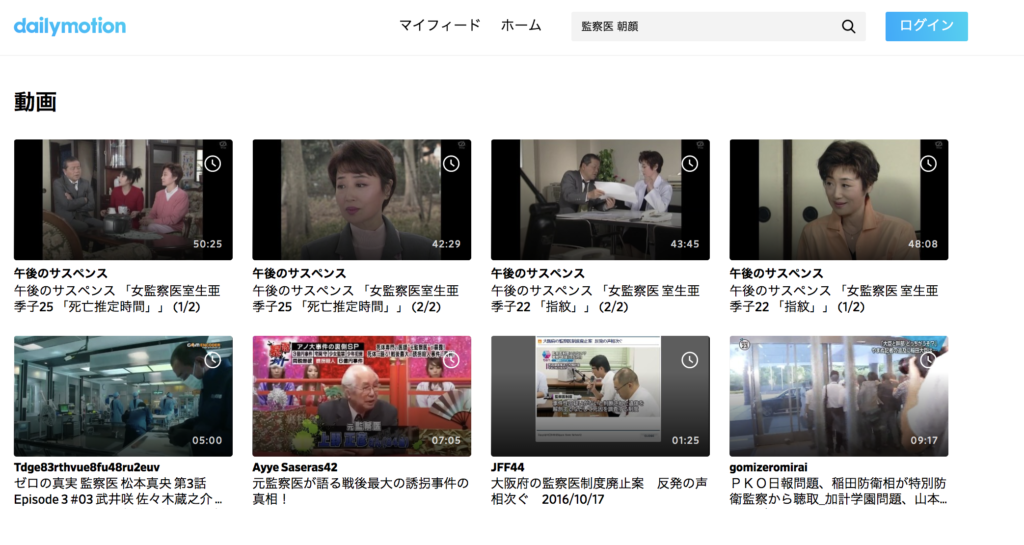Viewport: 1024px width, 545px height.
Task: Open the dailymotion home logo link
Action: [x=69, y=26]
